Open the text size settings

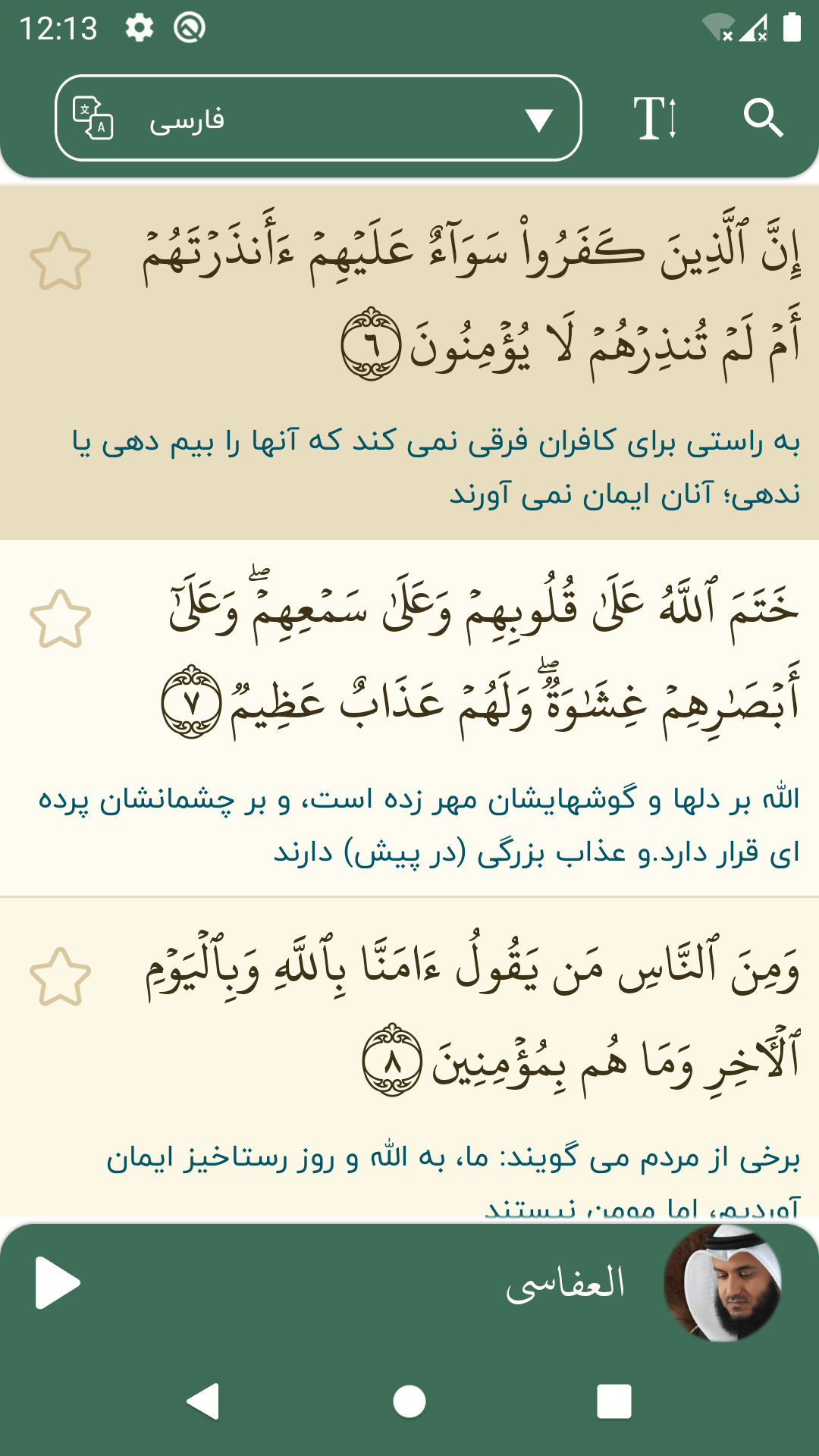click(x=655, y=118)
